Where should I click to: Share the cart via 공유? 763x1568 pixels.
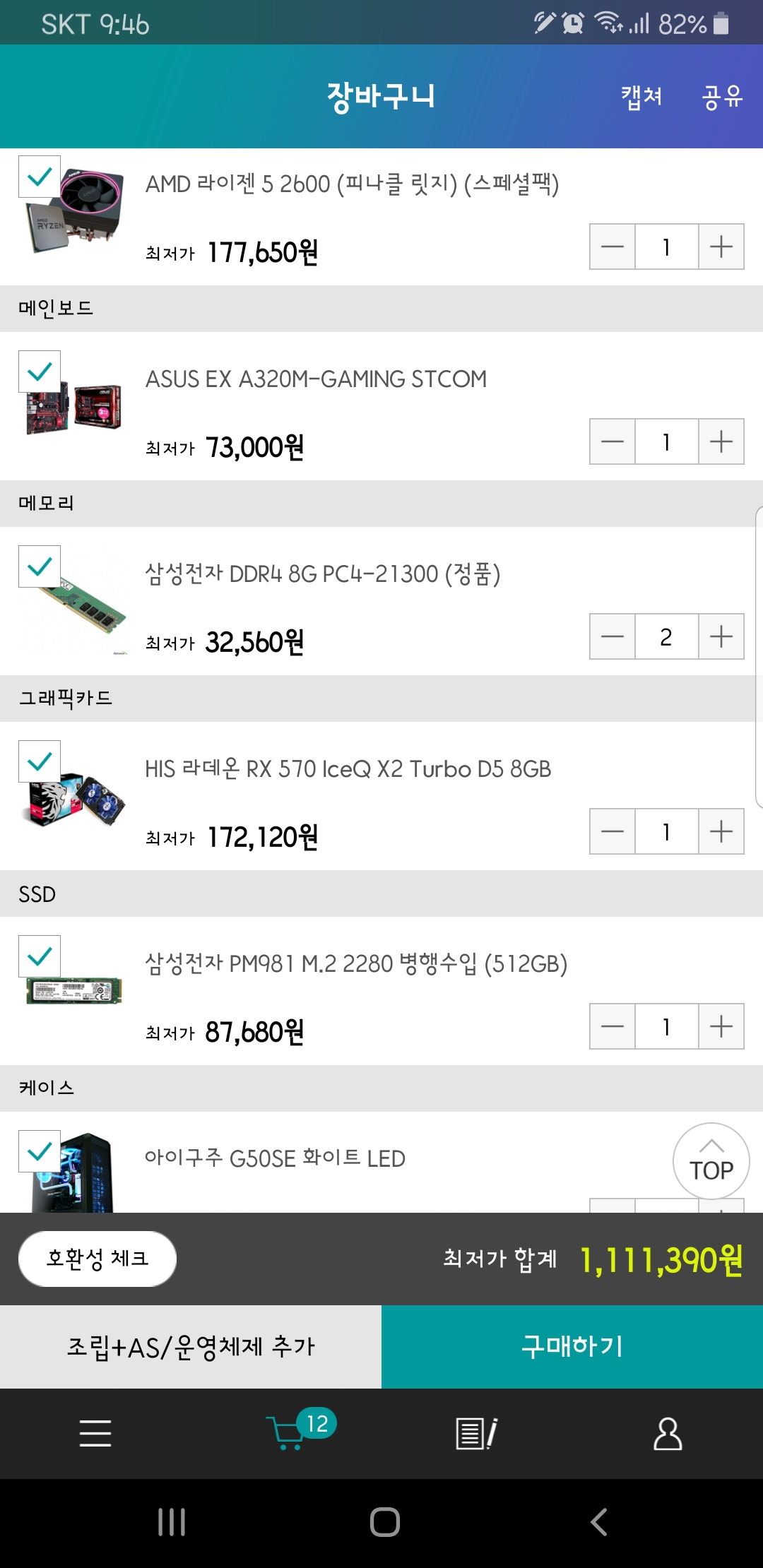(722, 96)
